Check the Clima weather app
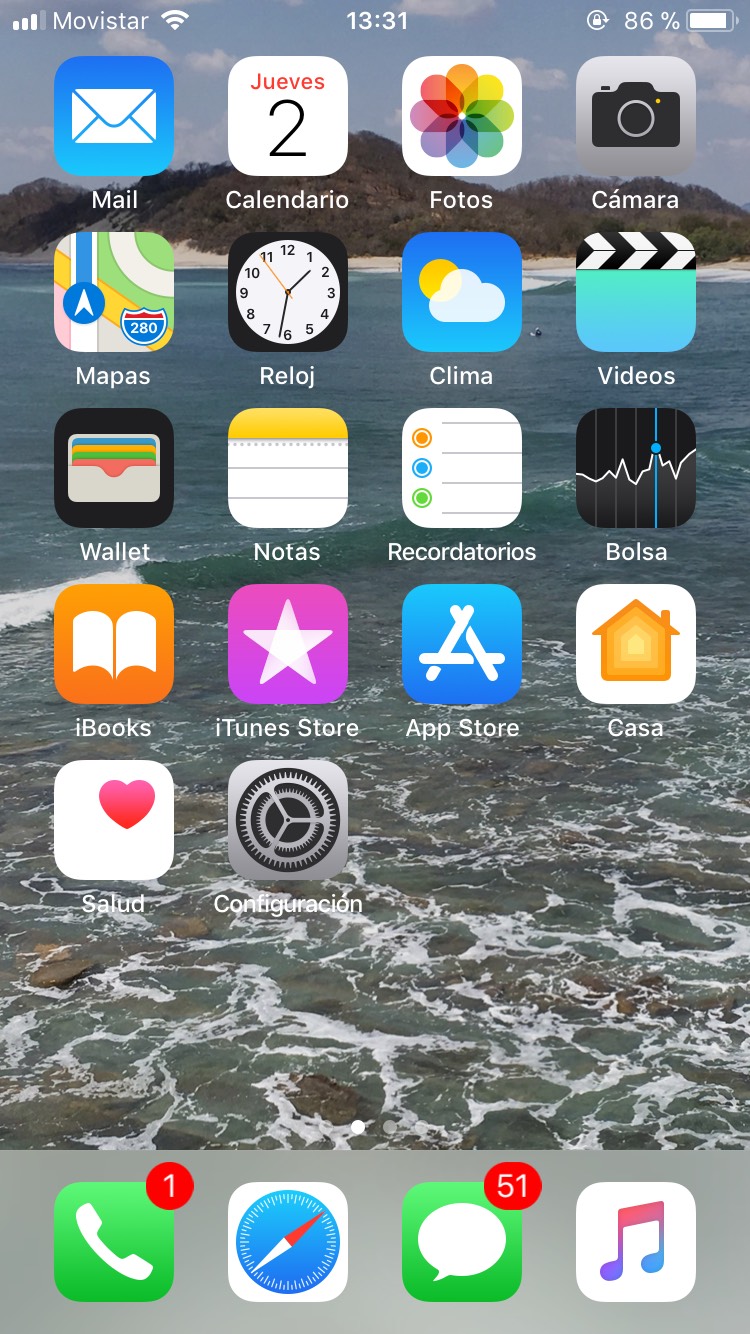Image resolution: width=750 pixels, height=1334 pixels. pos(462,292)
